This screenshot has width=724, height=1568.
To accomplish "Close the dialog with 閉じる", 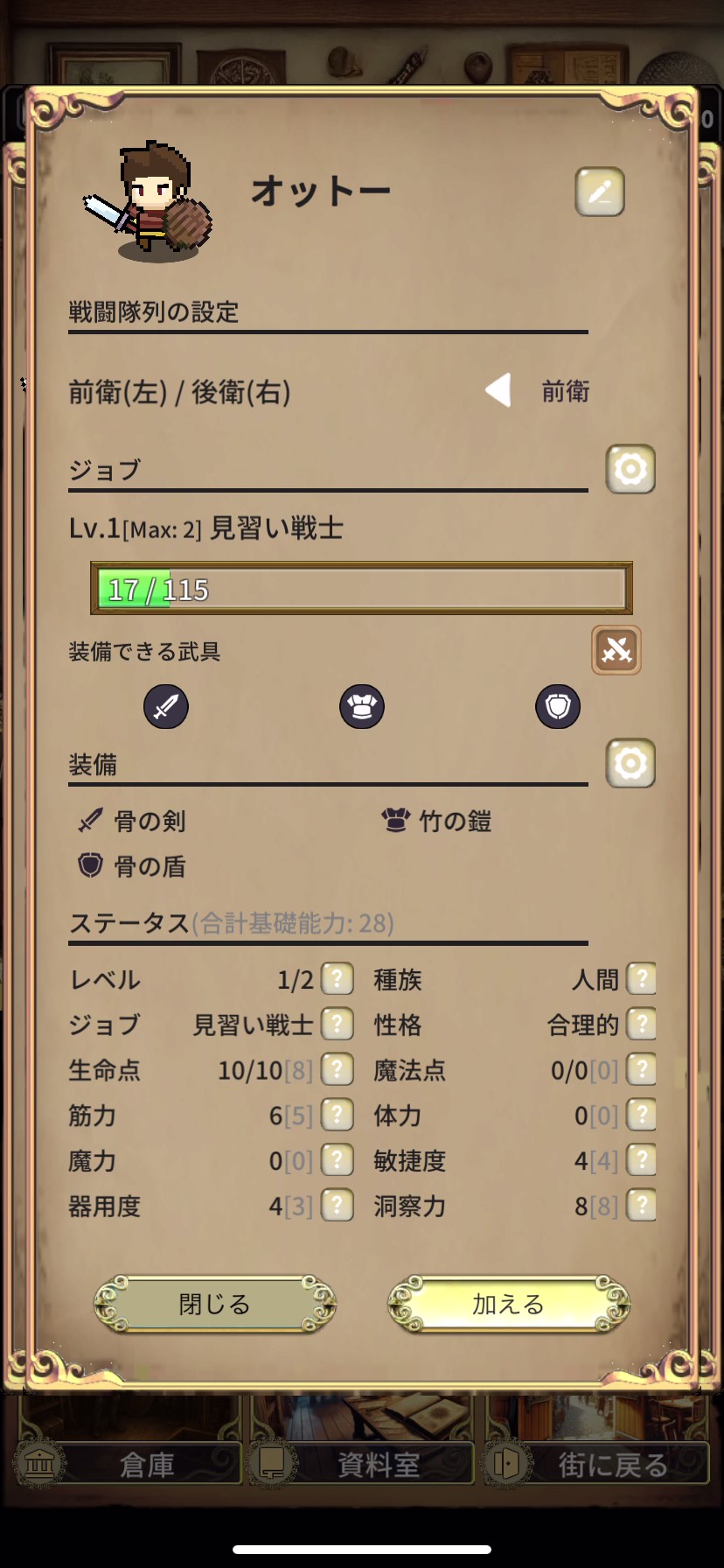I will click(x=214, y=1305).
